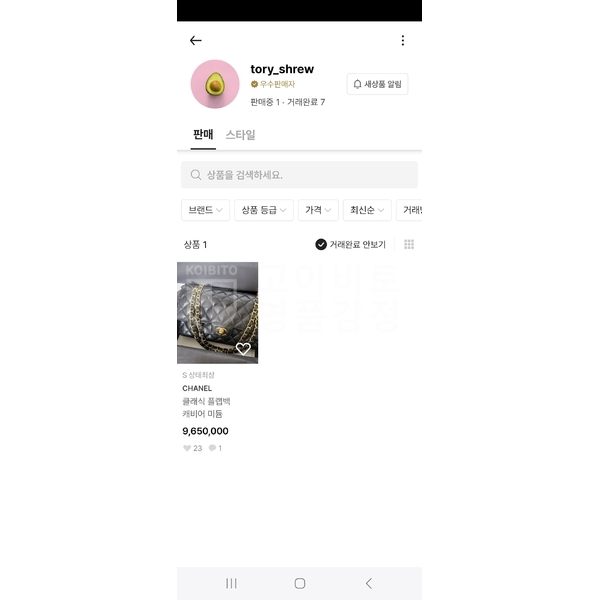Tap the 상품을 검색하세요 search box
Image resolution: width=600 pixels, height=600 pixels.
(x=299, y=175)
